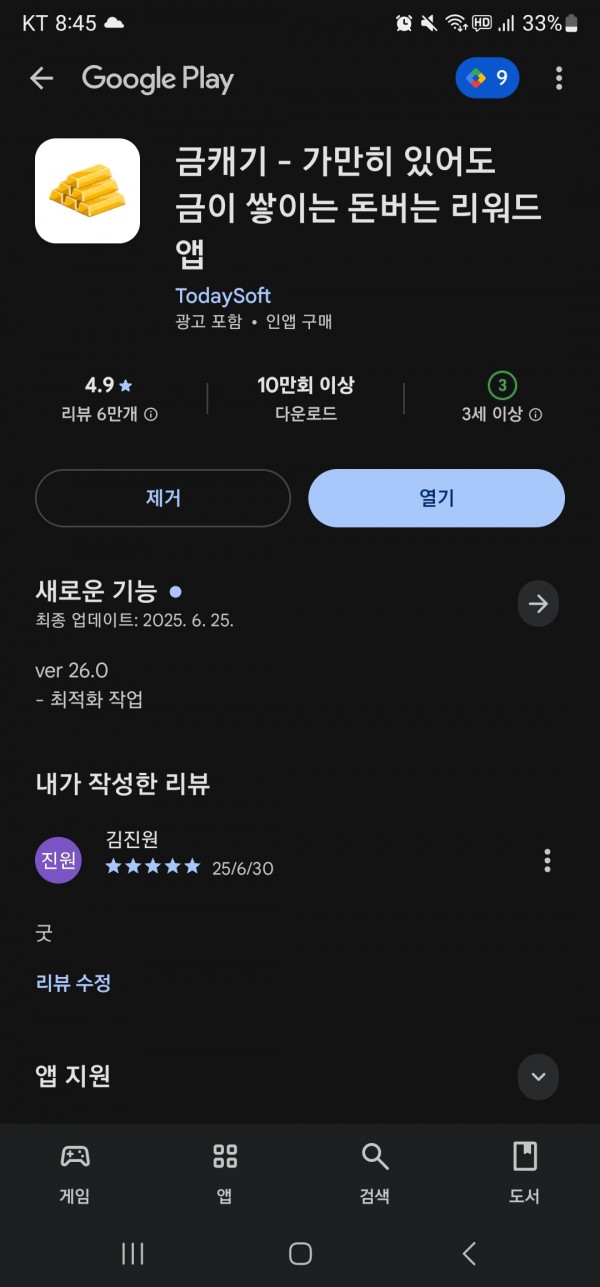Switch to the 검색 tab
Screen dimensions: 600x1287
pos(375,1174)
